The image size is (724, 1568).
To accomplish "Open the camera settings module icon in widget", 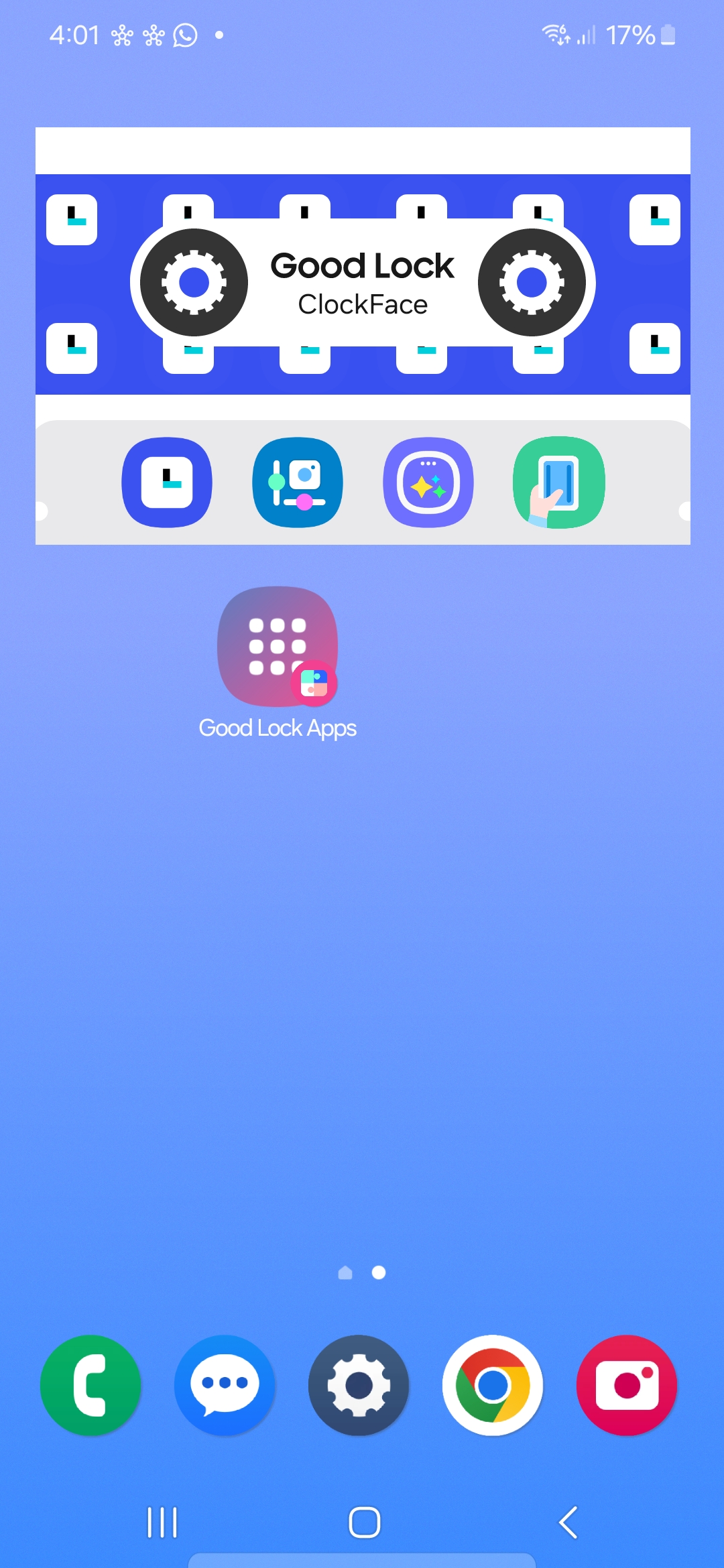I will (x=298, y=482).
